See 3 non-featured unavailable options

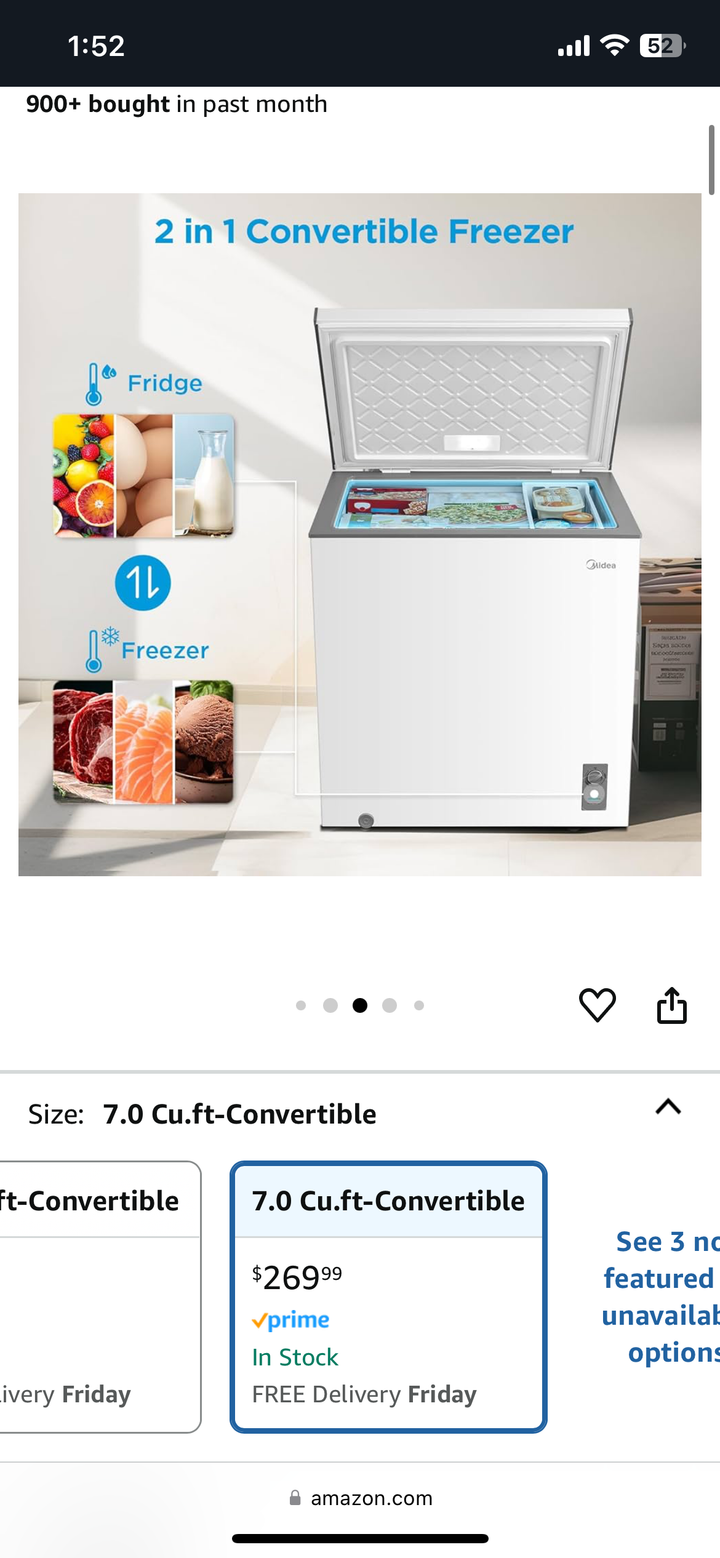(660, 1296)
